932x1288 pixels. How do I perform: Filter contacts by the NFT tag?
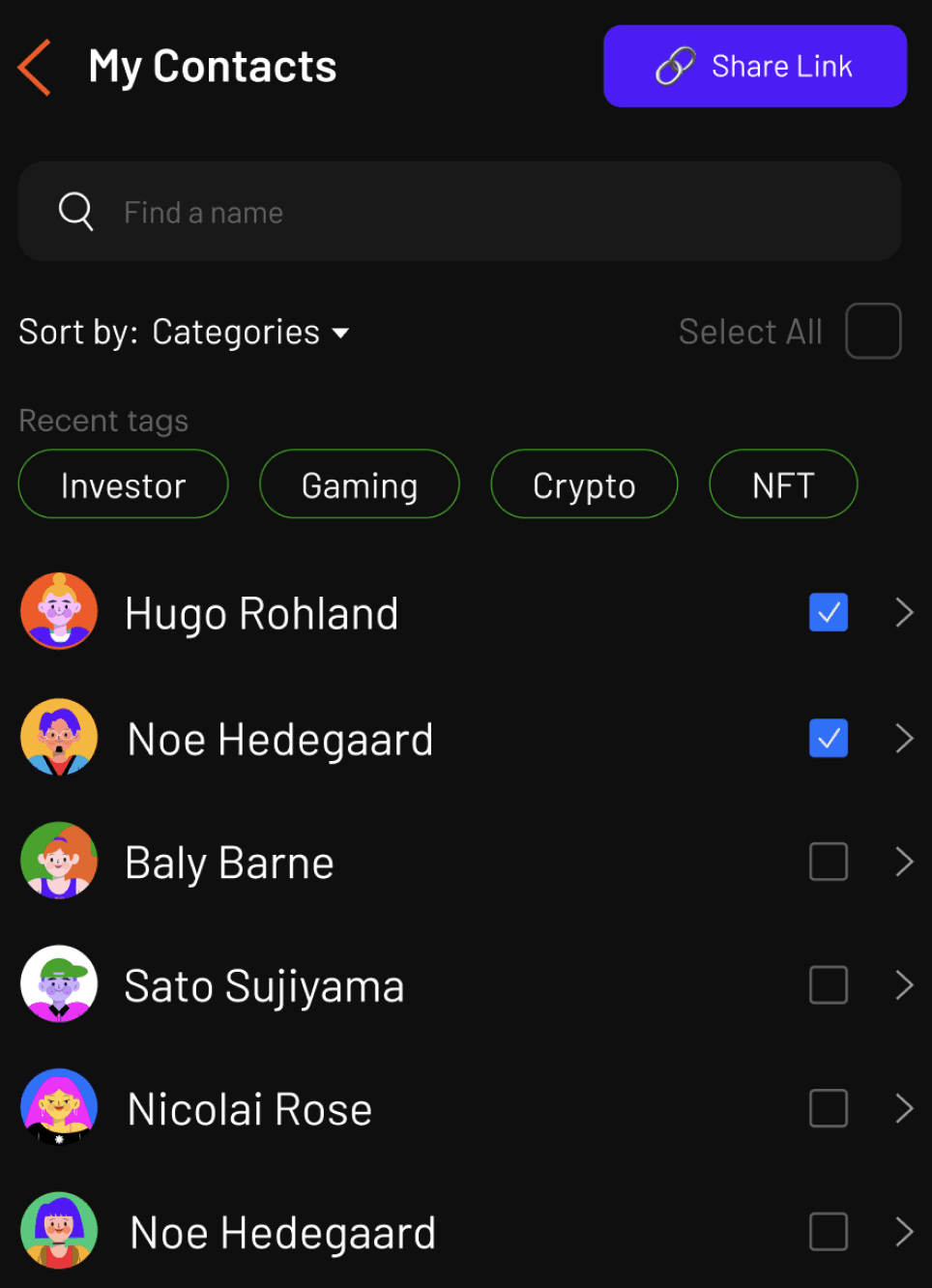click(x=783, y=484)
